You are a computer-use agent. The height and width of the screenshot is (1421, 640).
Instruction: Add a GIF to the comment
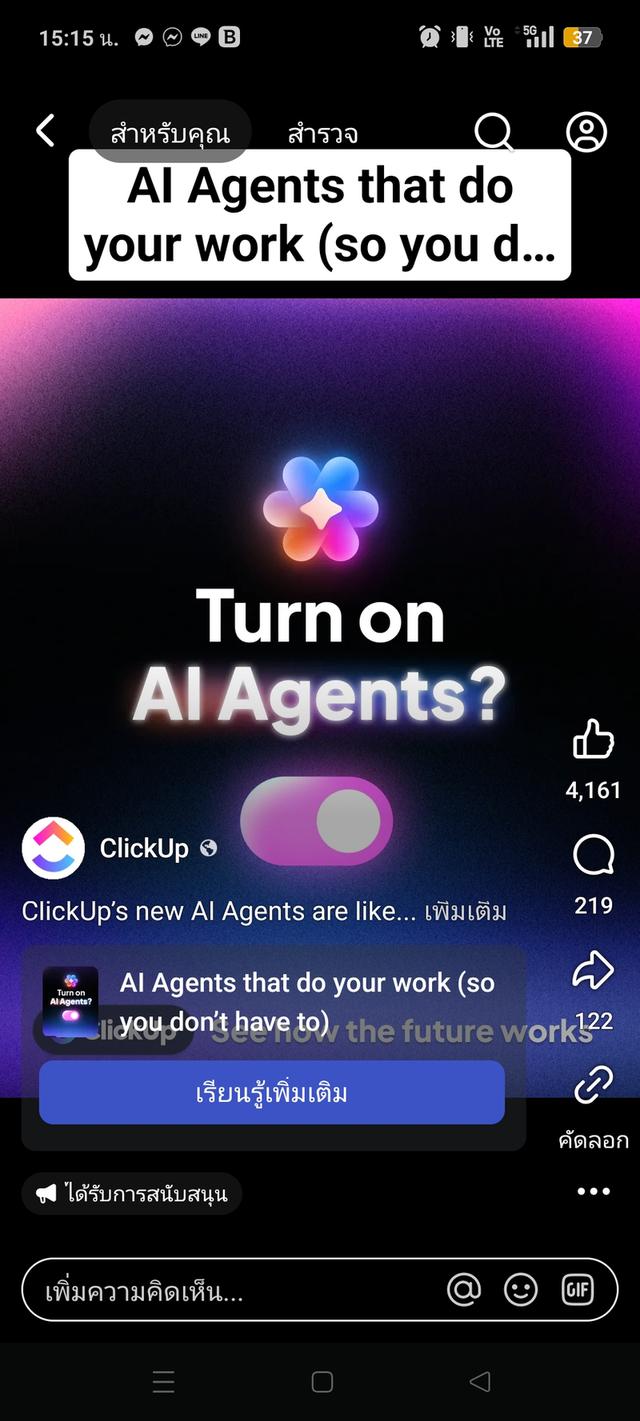[x=578, y=1290]
